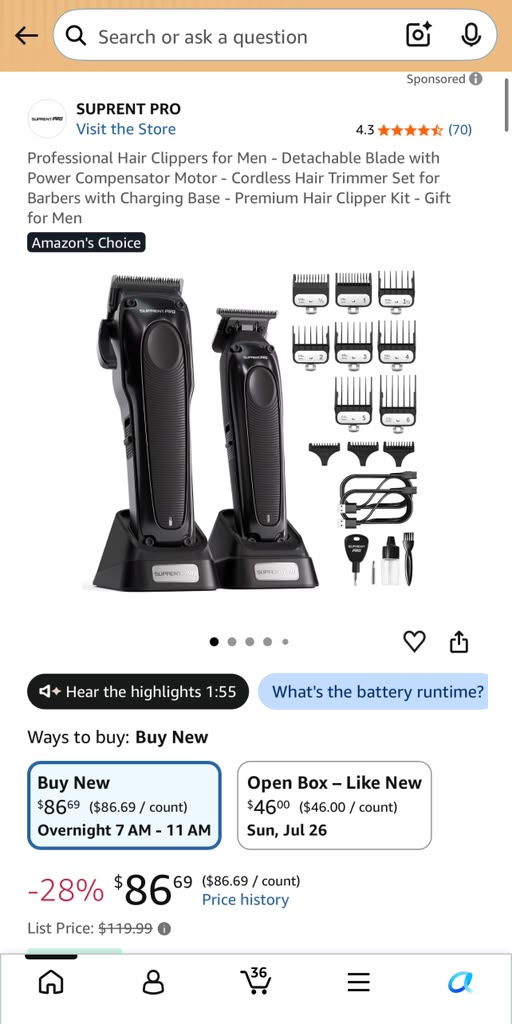Go to the Home tab
The image size is (512, 1024).
click(52, 982)
